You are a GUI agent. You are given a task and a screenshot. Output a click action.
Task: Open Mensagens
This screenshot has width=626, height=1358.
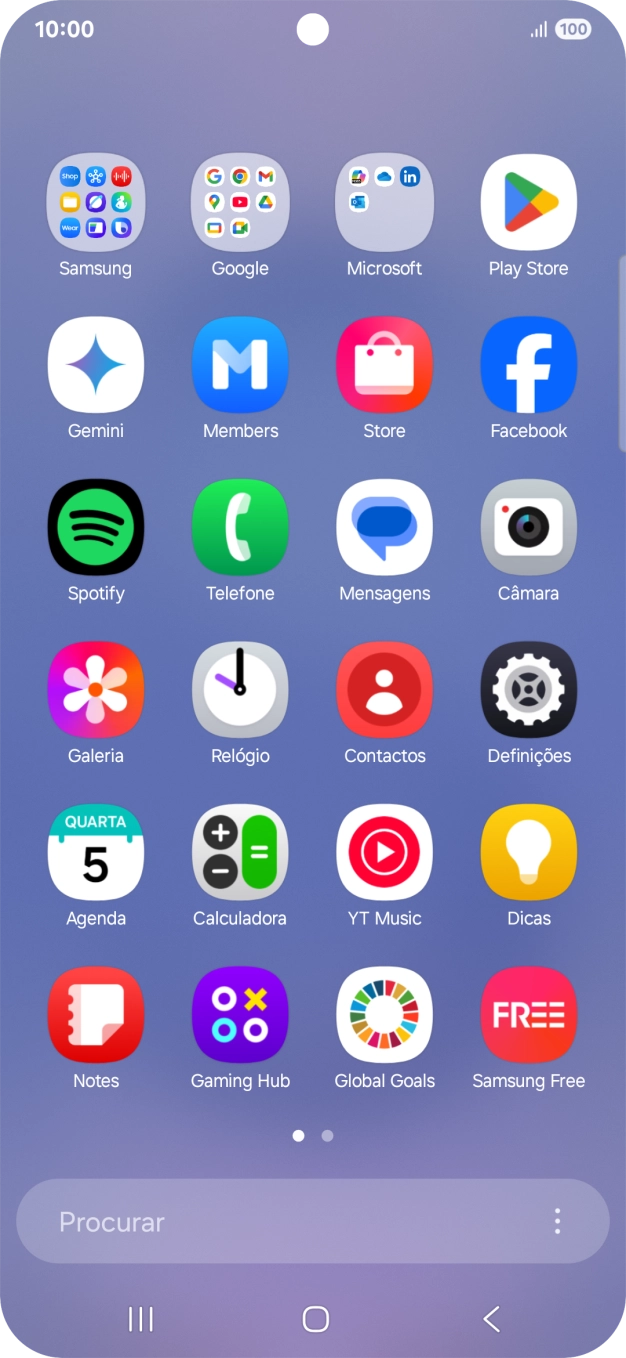[x=384, y=527]
